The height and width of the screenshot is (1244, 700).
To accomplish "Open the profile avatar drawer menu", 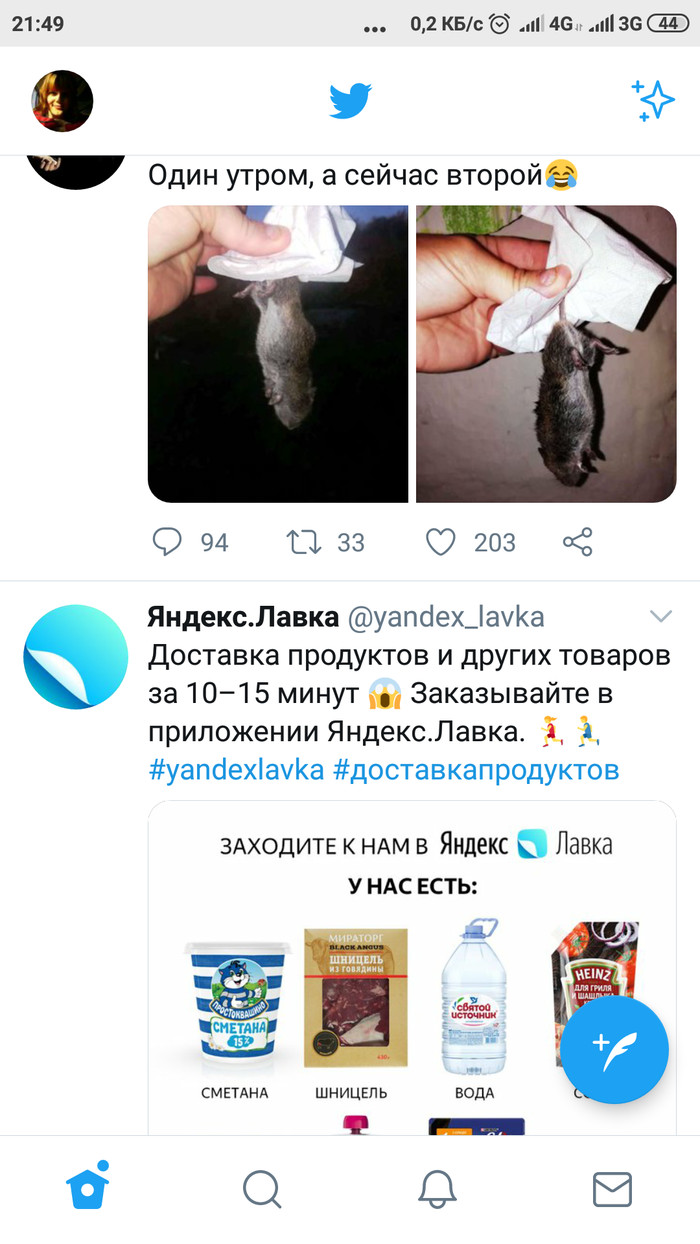I will 63,101.
